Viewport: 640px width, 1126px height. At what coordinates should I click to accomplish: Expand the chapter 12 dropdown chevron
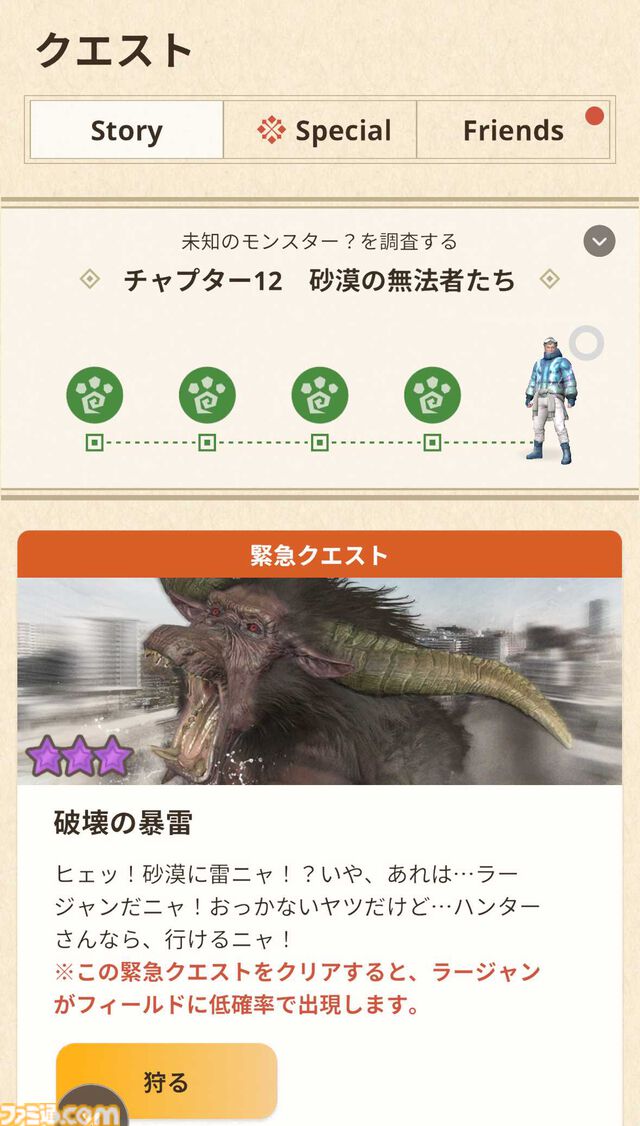tap(599, 241)
